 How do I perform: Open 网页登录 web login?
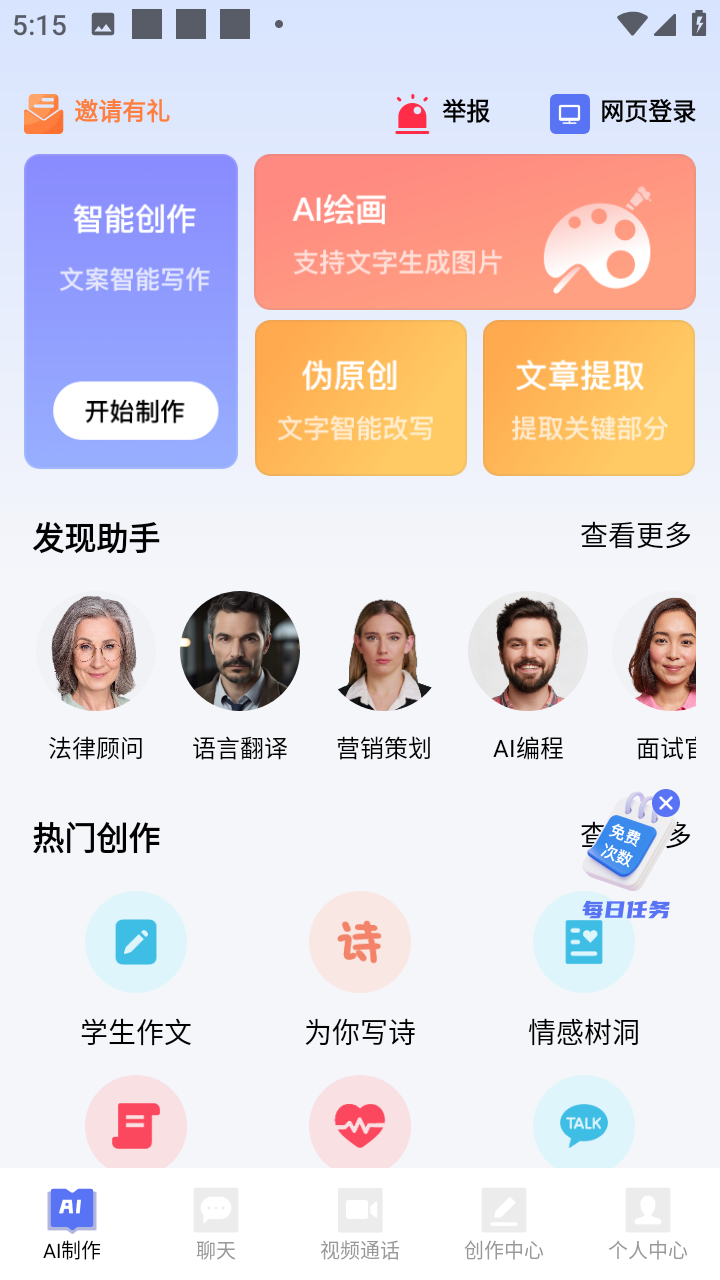click(x=623, y=112)
